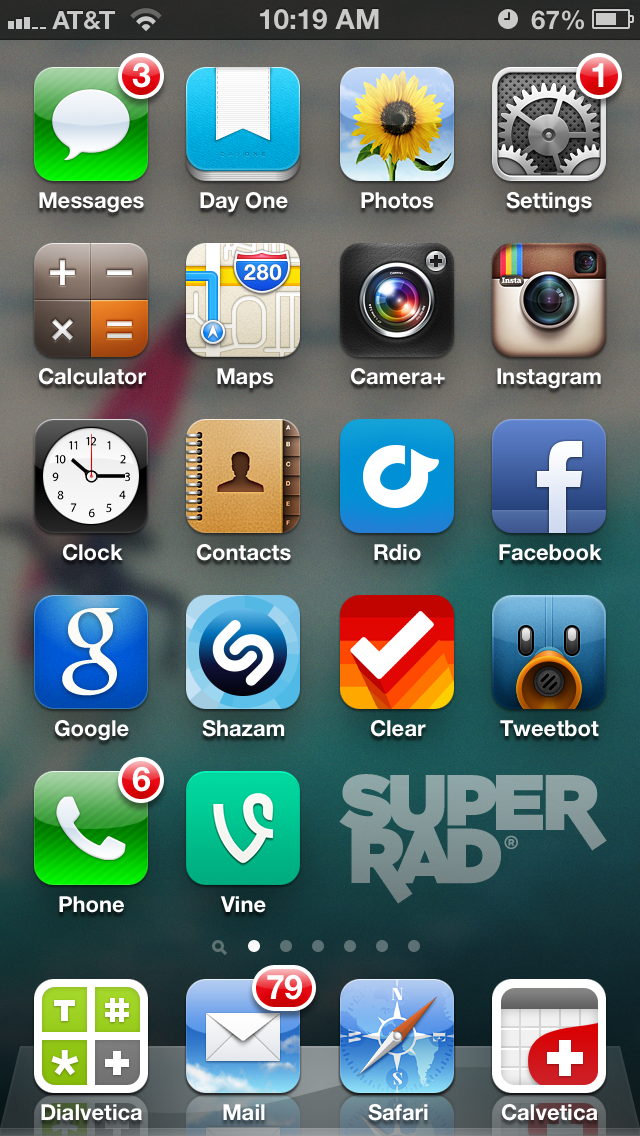640x1136 pixels.
Task: Open Mail from the dock
Action: [x=243, y=1036]
